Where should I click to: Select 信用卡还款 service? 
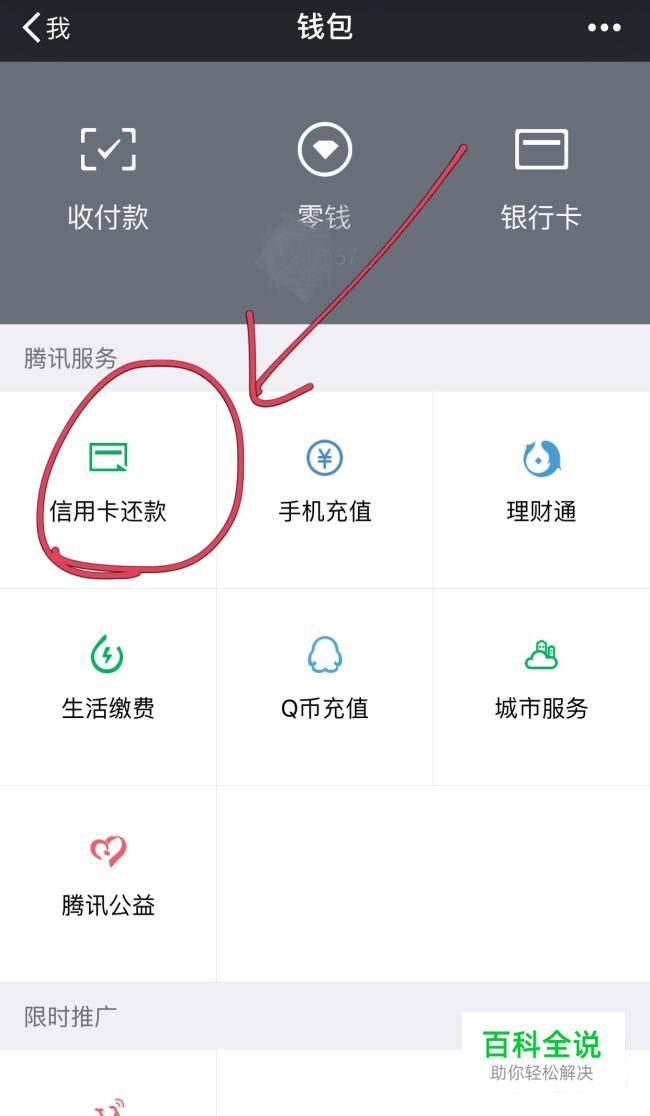point(108,490)
